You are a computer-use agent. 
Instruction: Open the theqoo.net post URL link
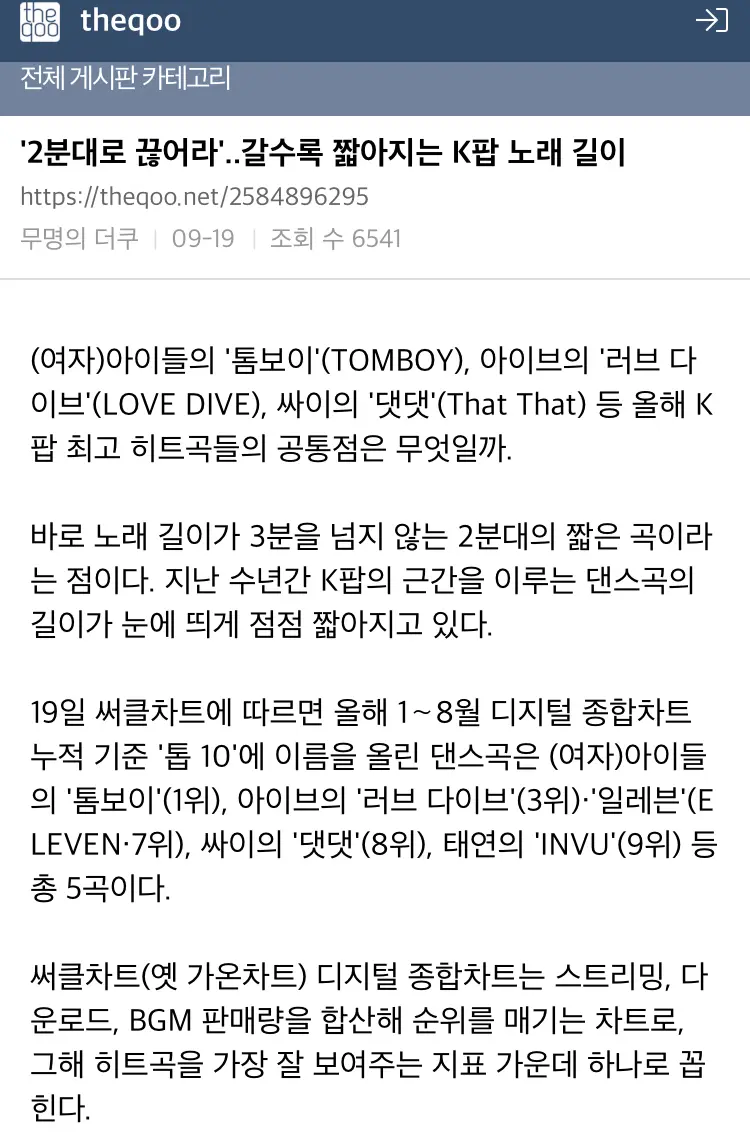[194, 196]
